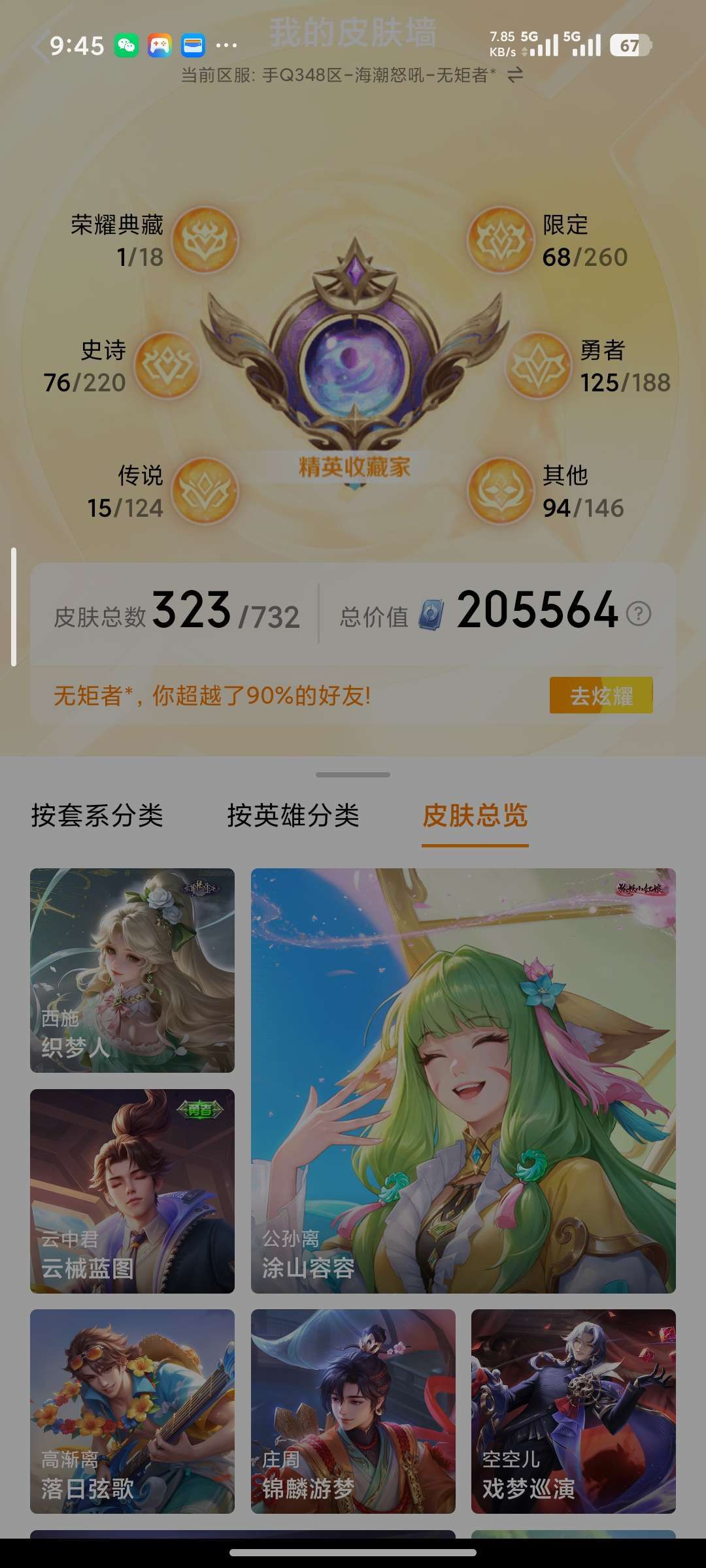706x1568 pixels.
Task: Tap the 去炫耀 button
Action: point(601,695)
